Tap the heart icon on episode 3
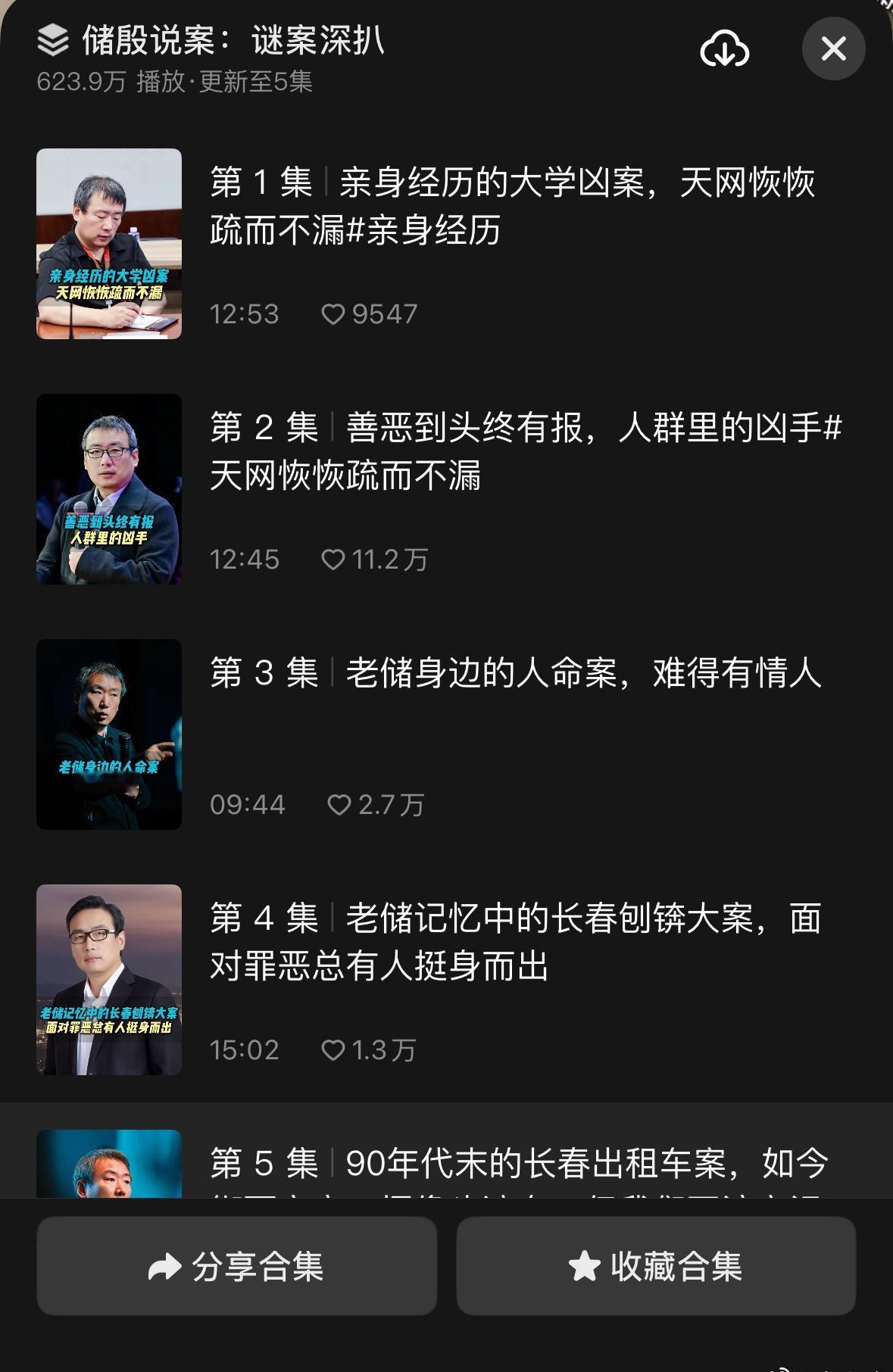 pyautogui.click(x=340, y=804)
